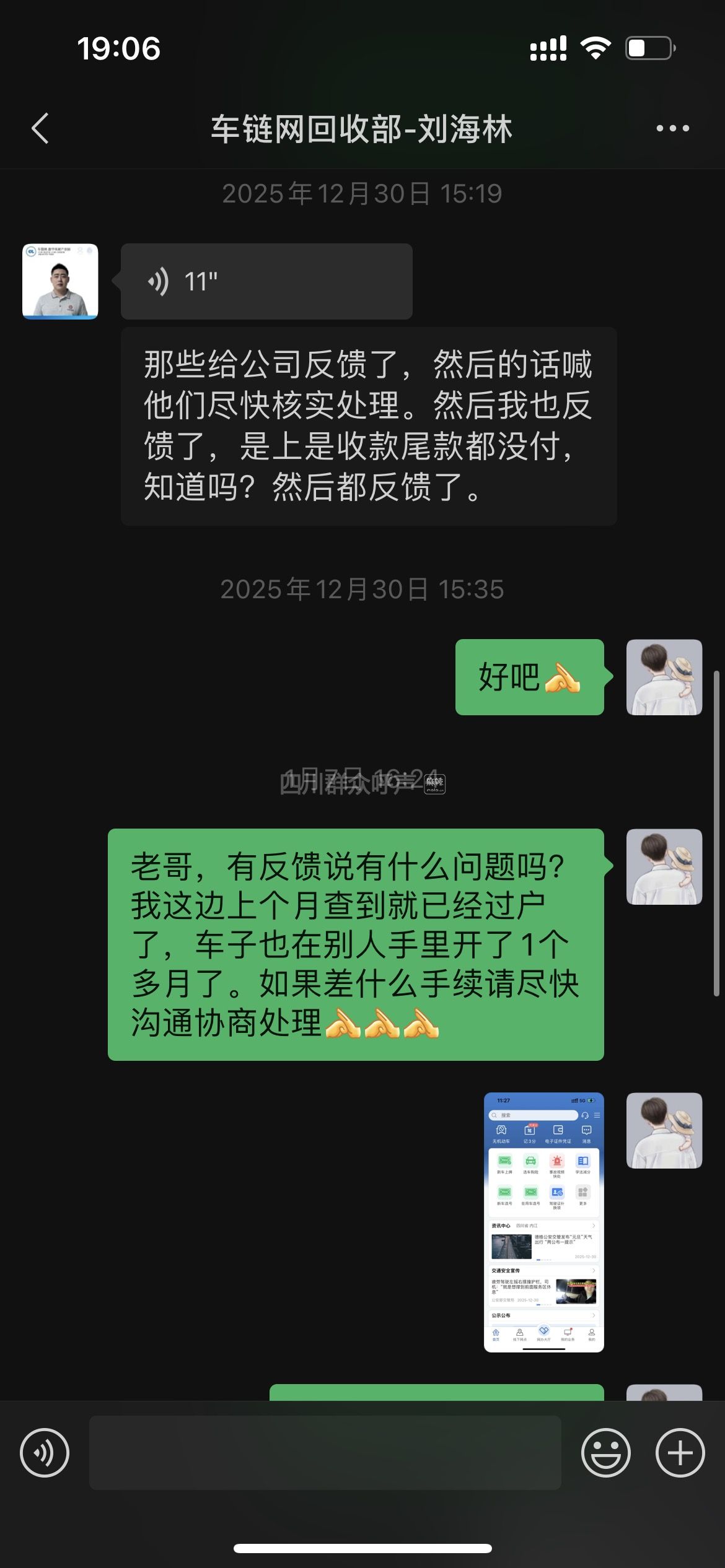Open the emoji sticker panel
Viewport: 725px width, 1568px height.
(x=605, y=1453)
